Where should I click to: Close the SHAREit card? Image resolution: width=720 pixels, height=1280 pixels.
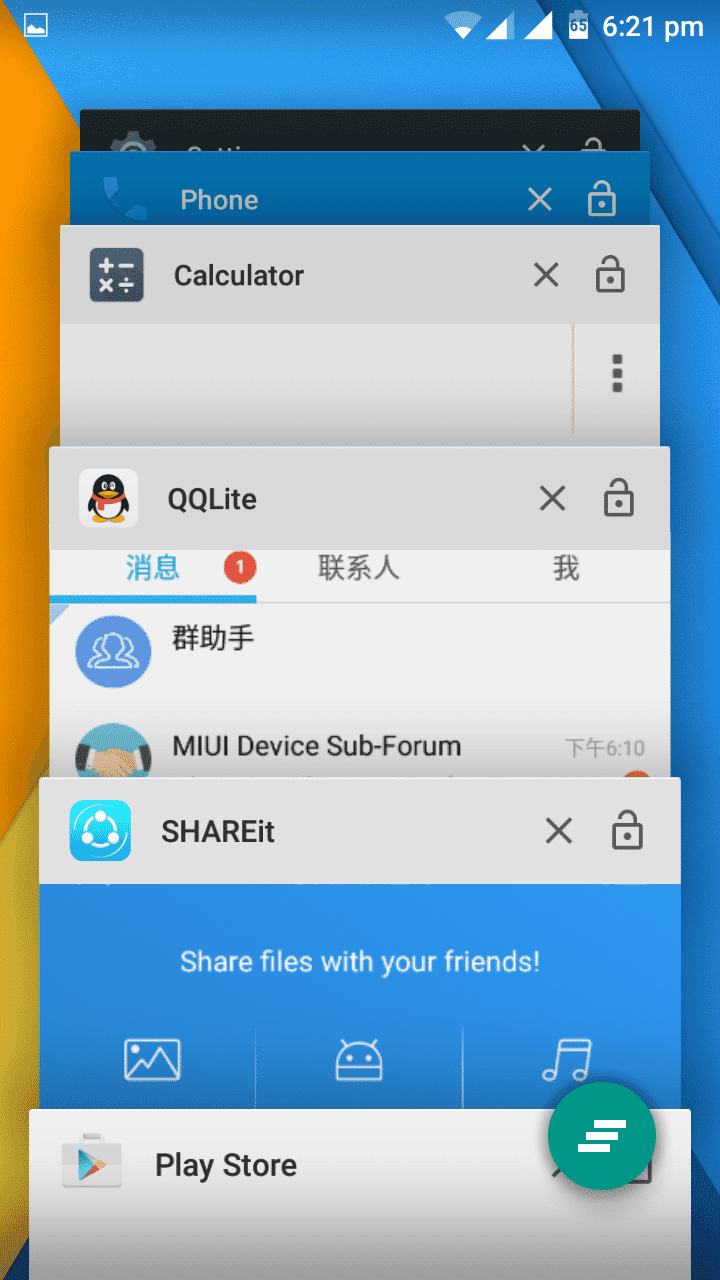tap(559, 831)
